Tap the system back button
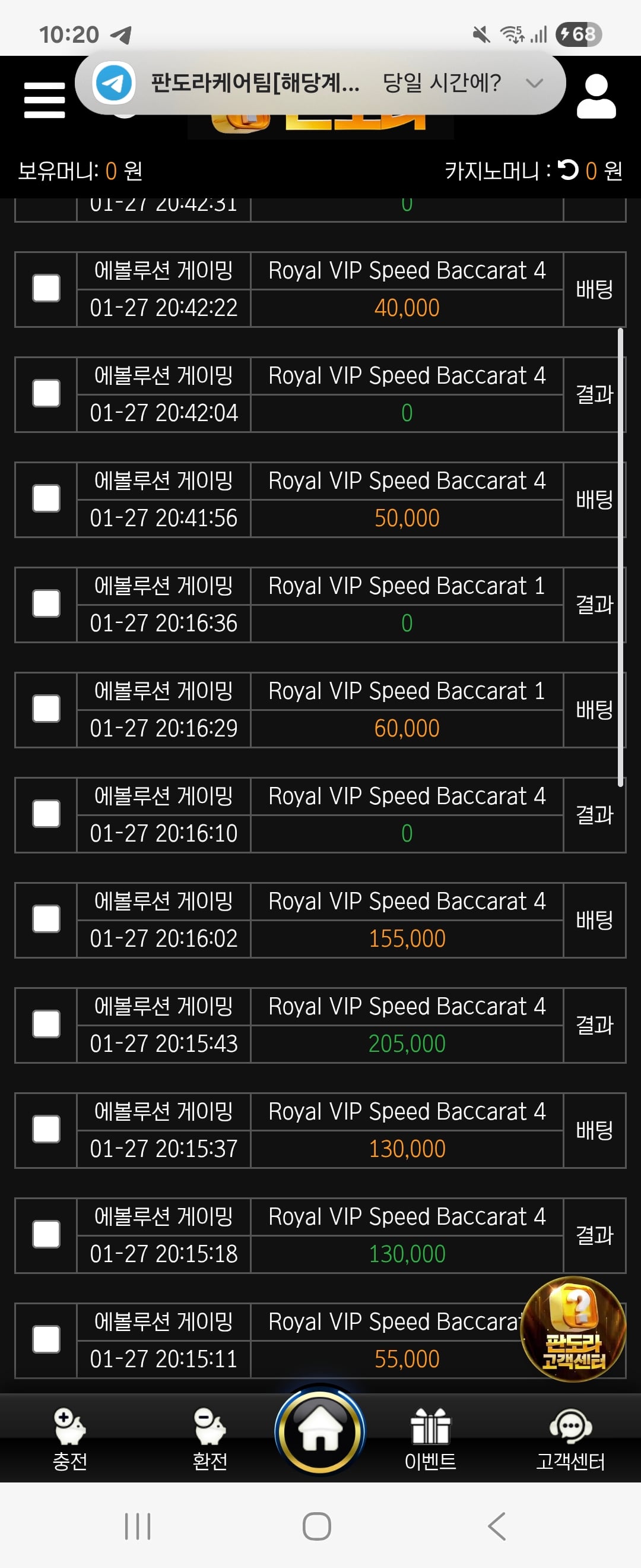Screen dimensions: 641x1568 click(497, 1526)
